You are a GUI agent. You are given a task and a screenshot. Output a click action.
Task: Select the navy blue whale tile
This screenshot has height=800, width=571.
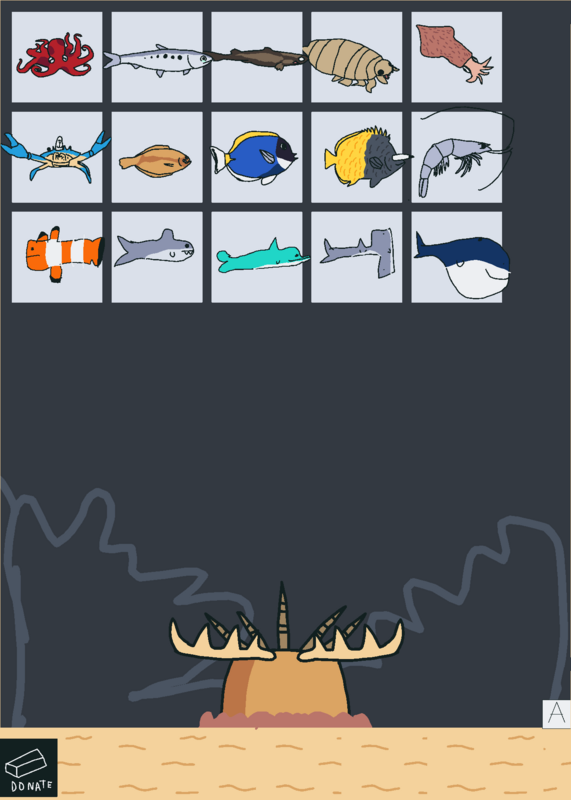456,257
